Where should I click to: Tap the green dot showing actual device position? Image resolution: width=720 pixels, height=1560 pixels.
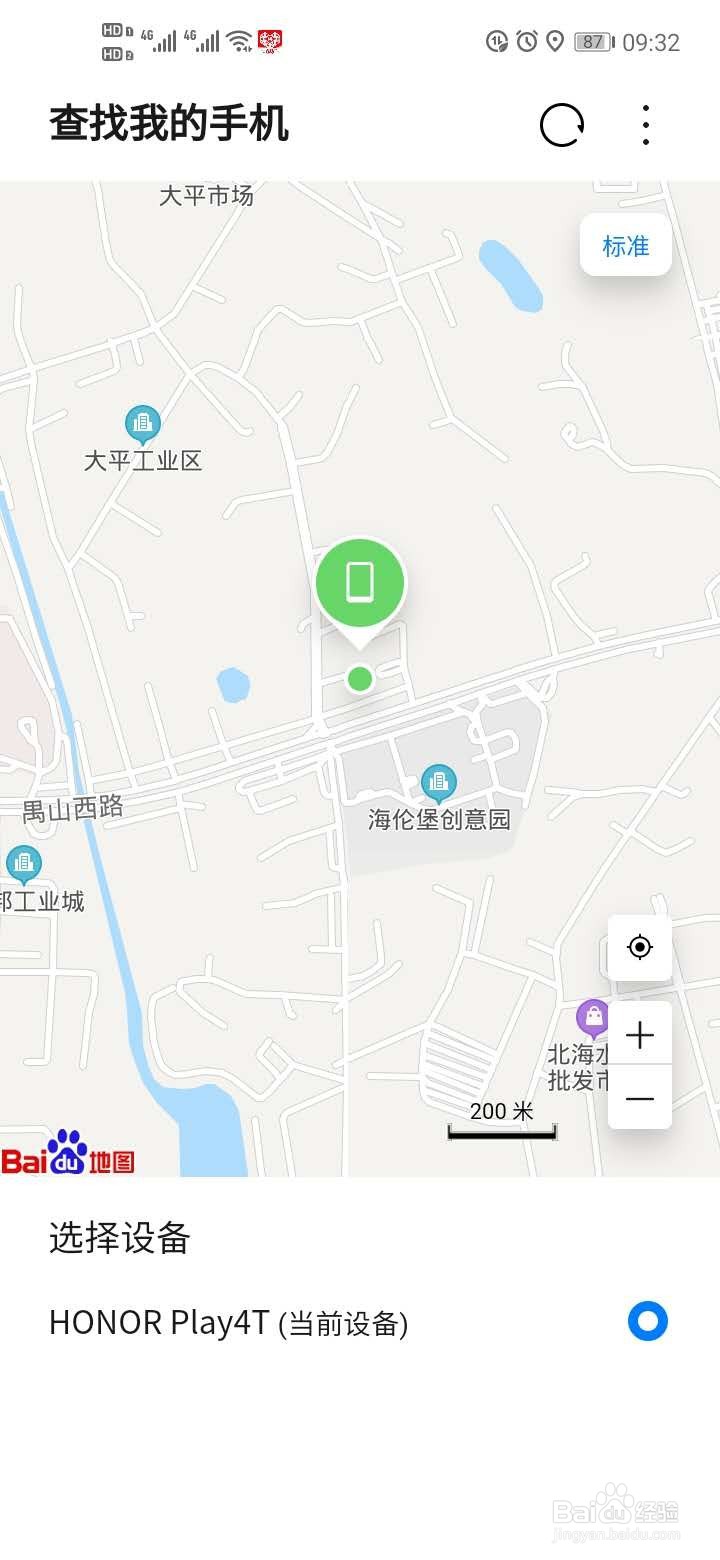pos(360,678)
